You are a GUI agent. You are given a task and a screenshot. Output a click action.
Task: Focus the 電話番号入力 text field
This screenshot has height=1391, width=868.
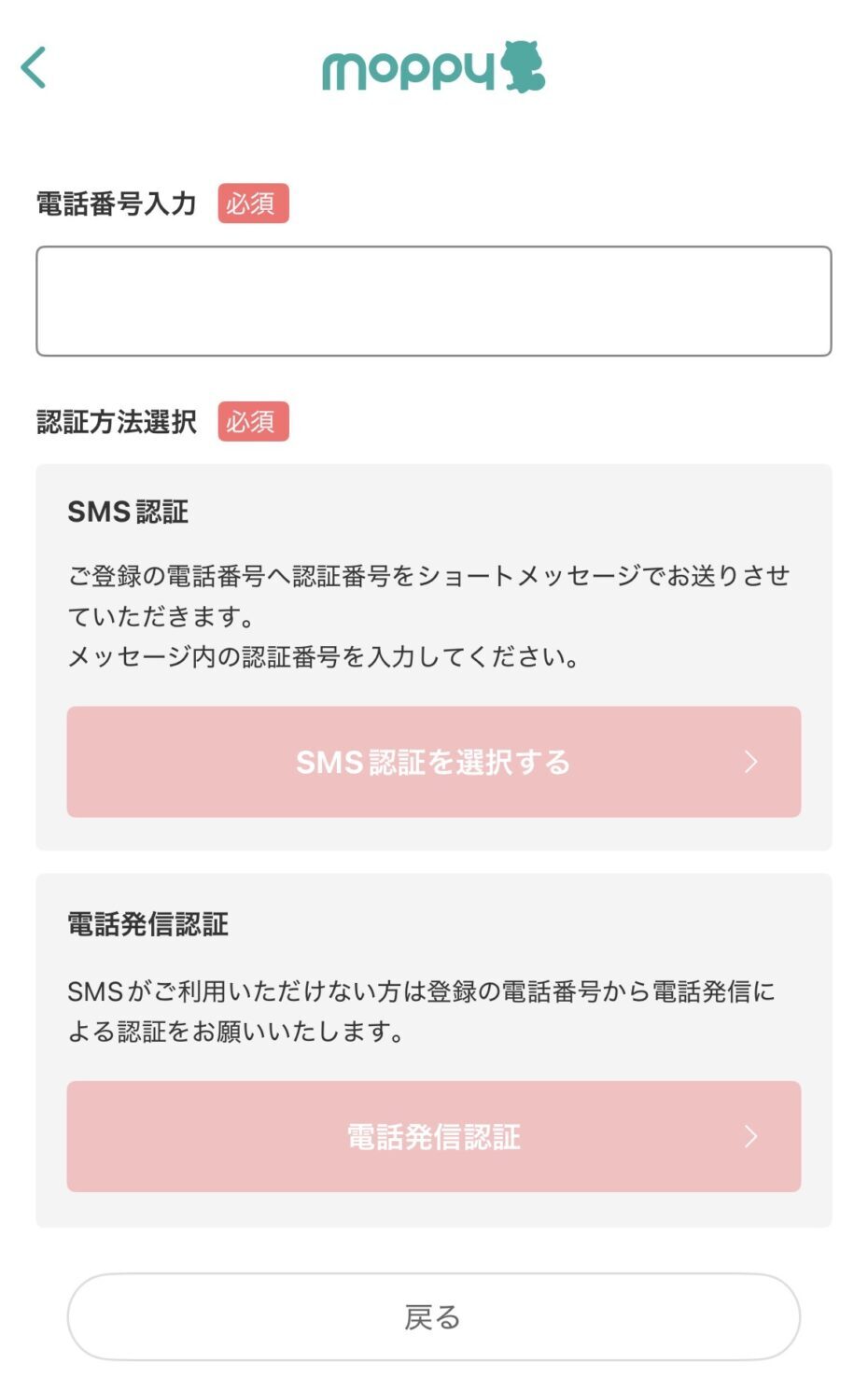[x=433, y=301]
